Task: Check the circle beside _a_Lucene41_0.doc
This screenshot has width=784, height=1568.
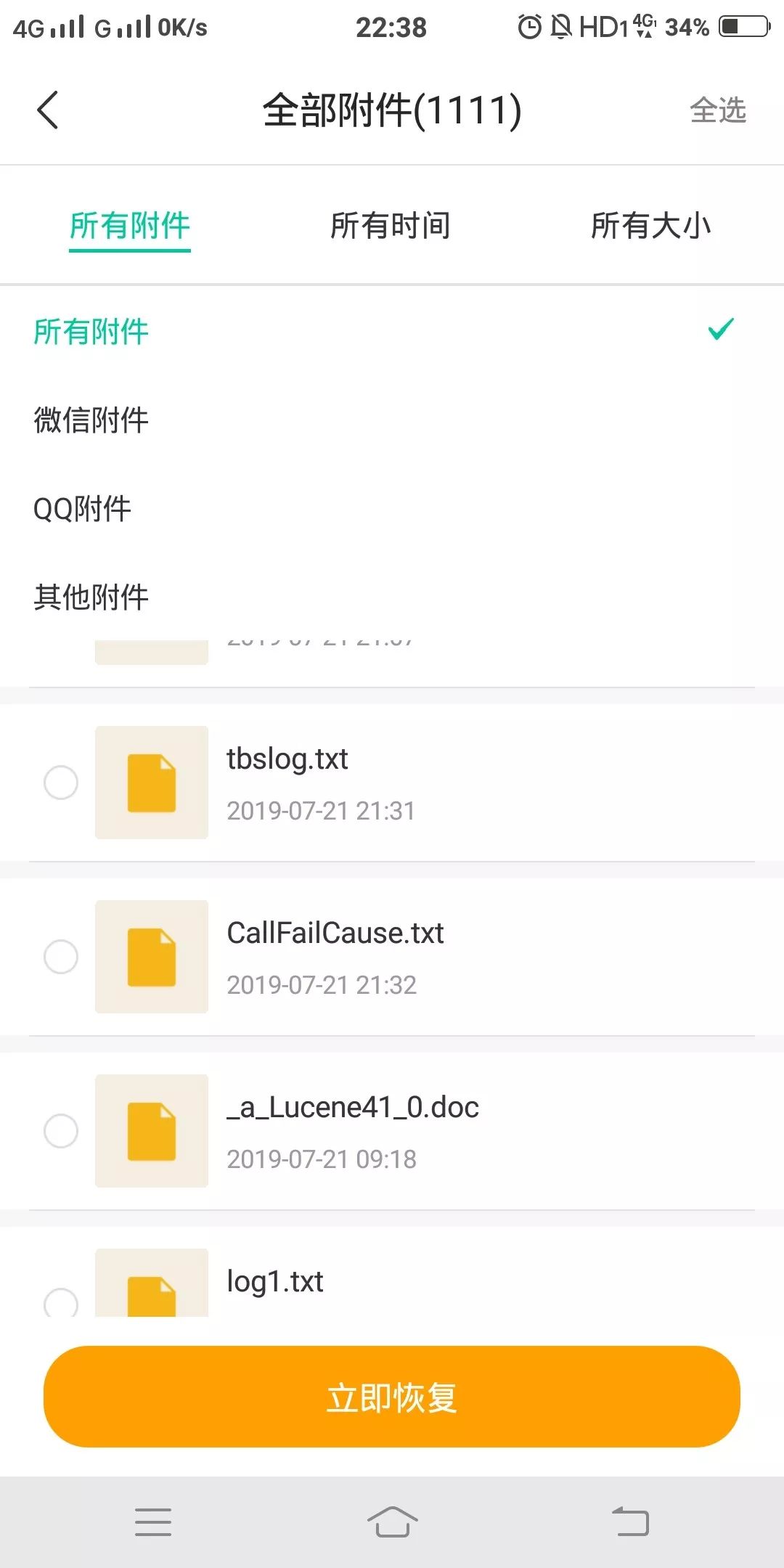Action: [x=61, y=1131]
